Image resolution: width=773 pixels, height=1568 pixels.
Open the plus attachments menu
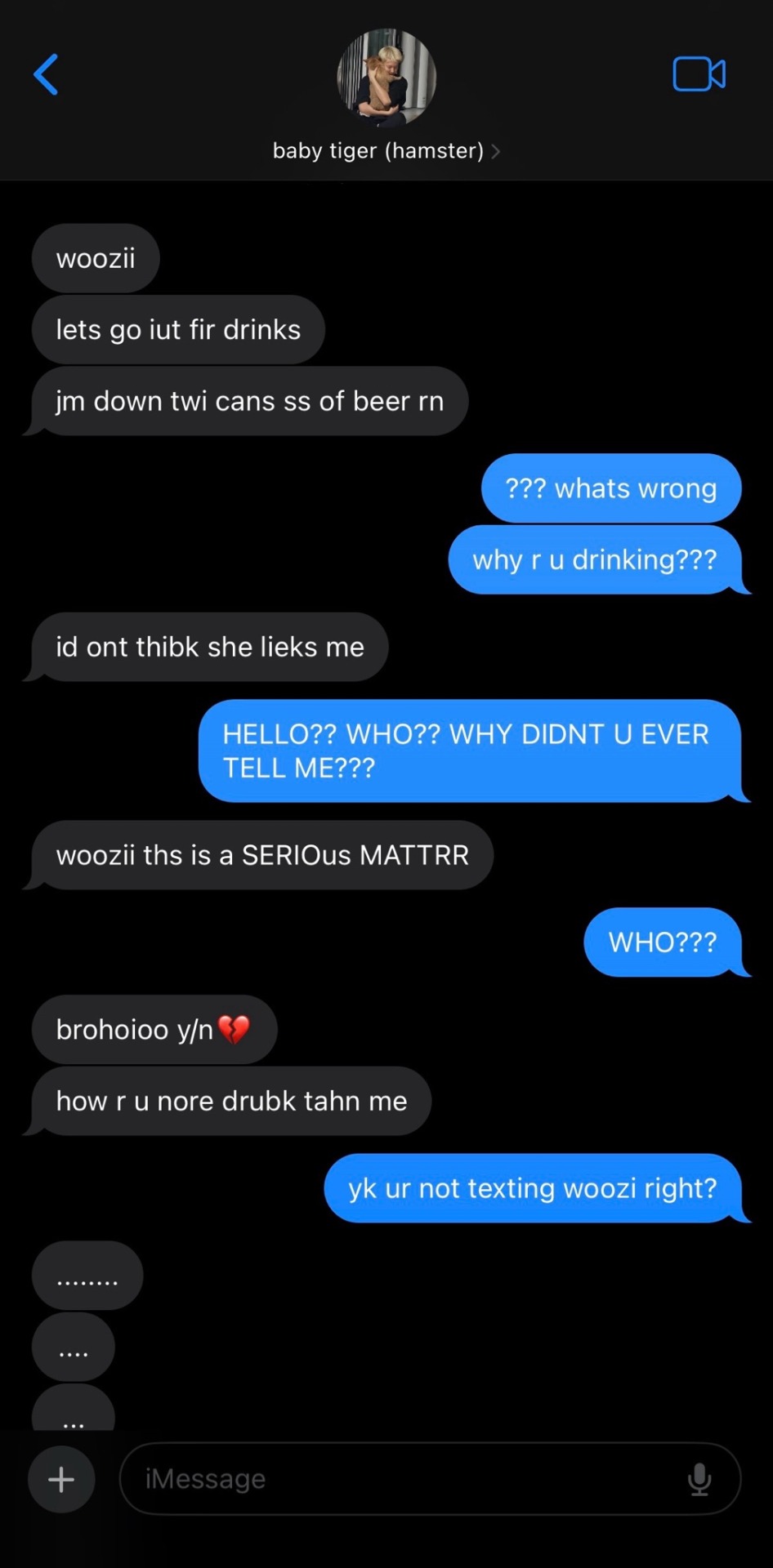61,1479
